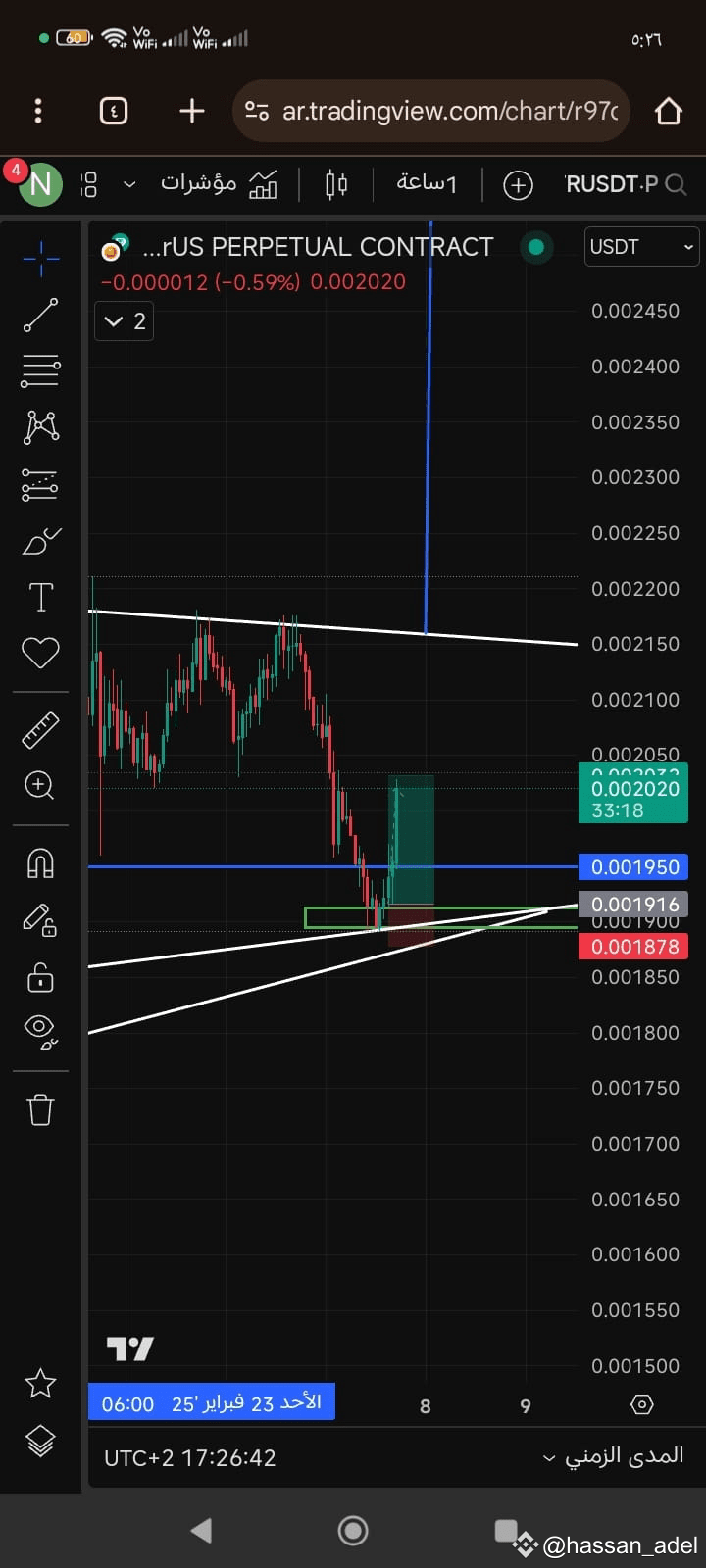The height and width of the screenshot is (1568, 706).
Task: Select the trend line drawing tool
Action: coord(40,315)
